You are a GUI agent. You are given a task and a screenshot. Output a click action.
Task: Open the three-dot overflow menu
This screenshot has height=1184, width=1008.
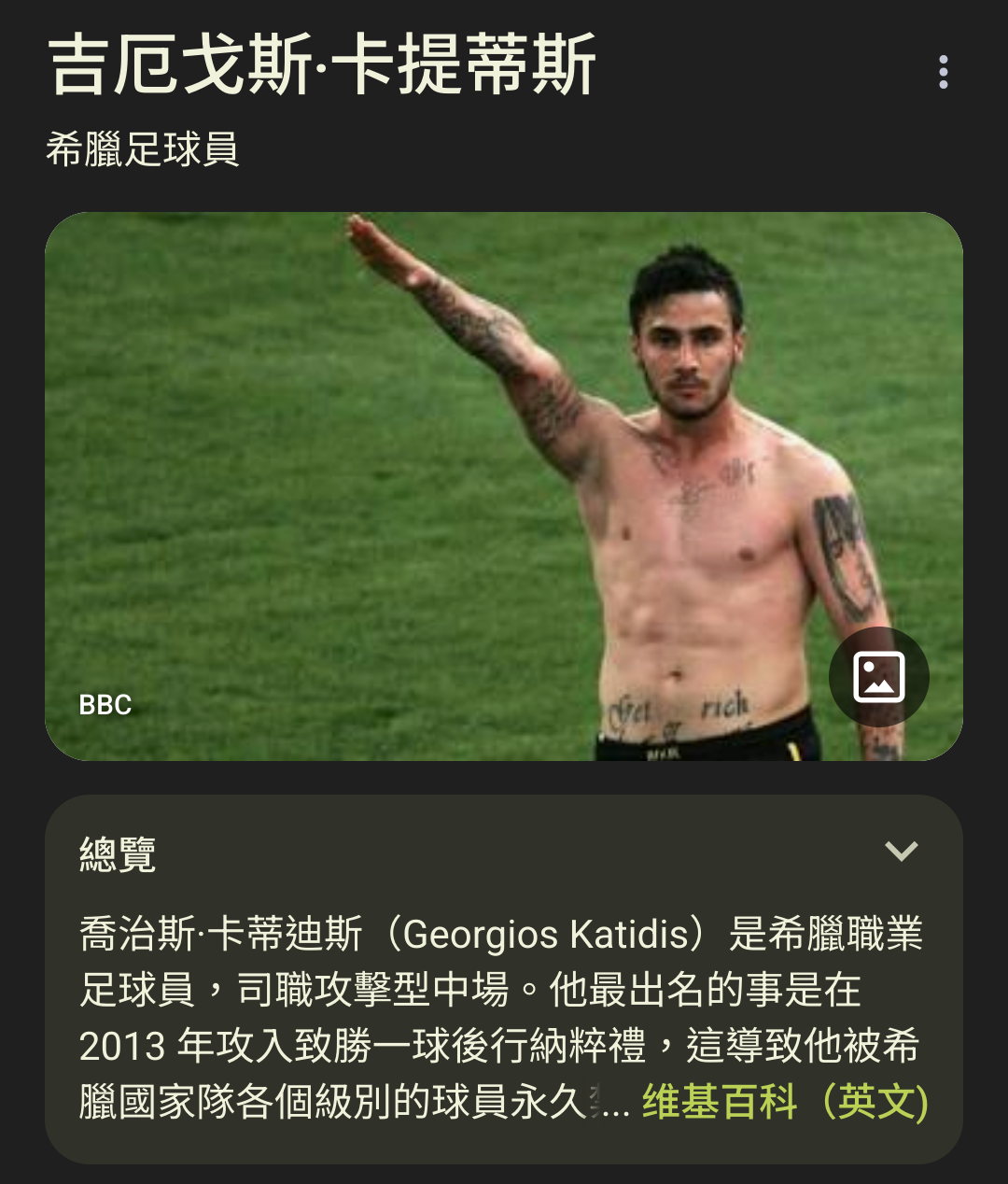tap(944, 72)
